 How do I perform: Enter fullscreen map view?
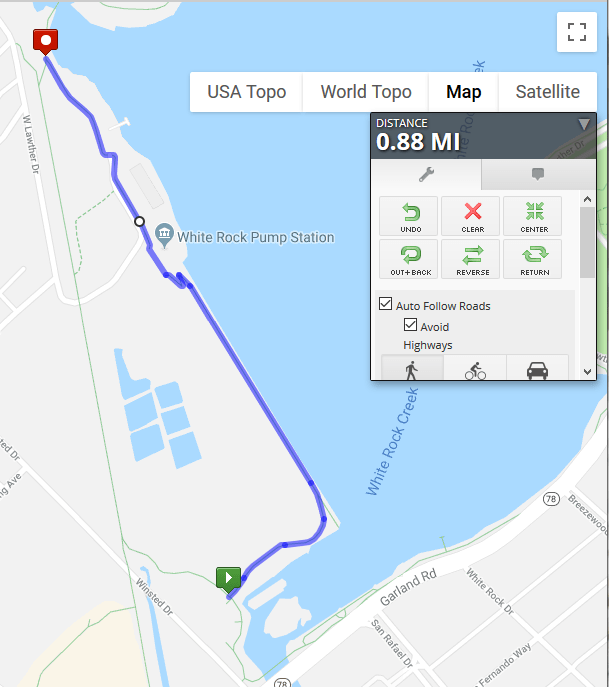click(576, 31)
